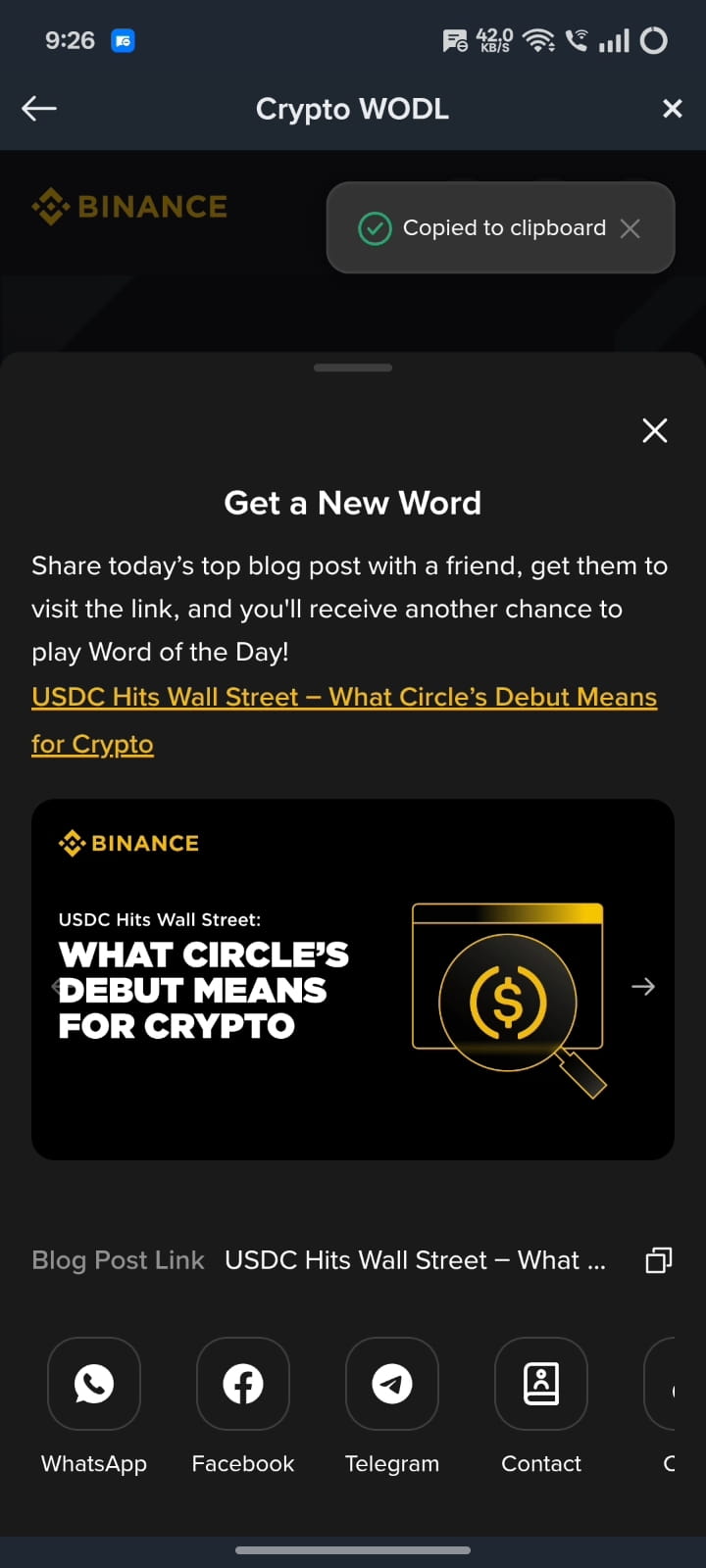
Task: Tap the Binance logo
Action: tap(127, 206)
